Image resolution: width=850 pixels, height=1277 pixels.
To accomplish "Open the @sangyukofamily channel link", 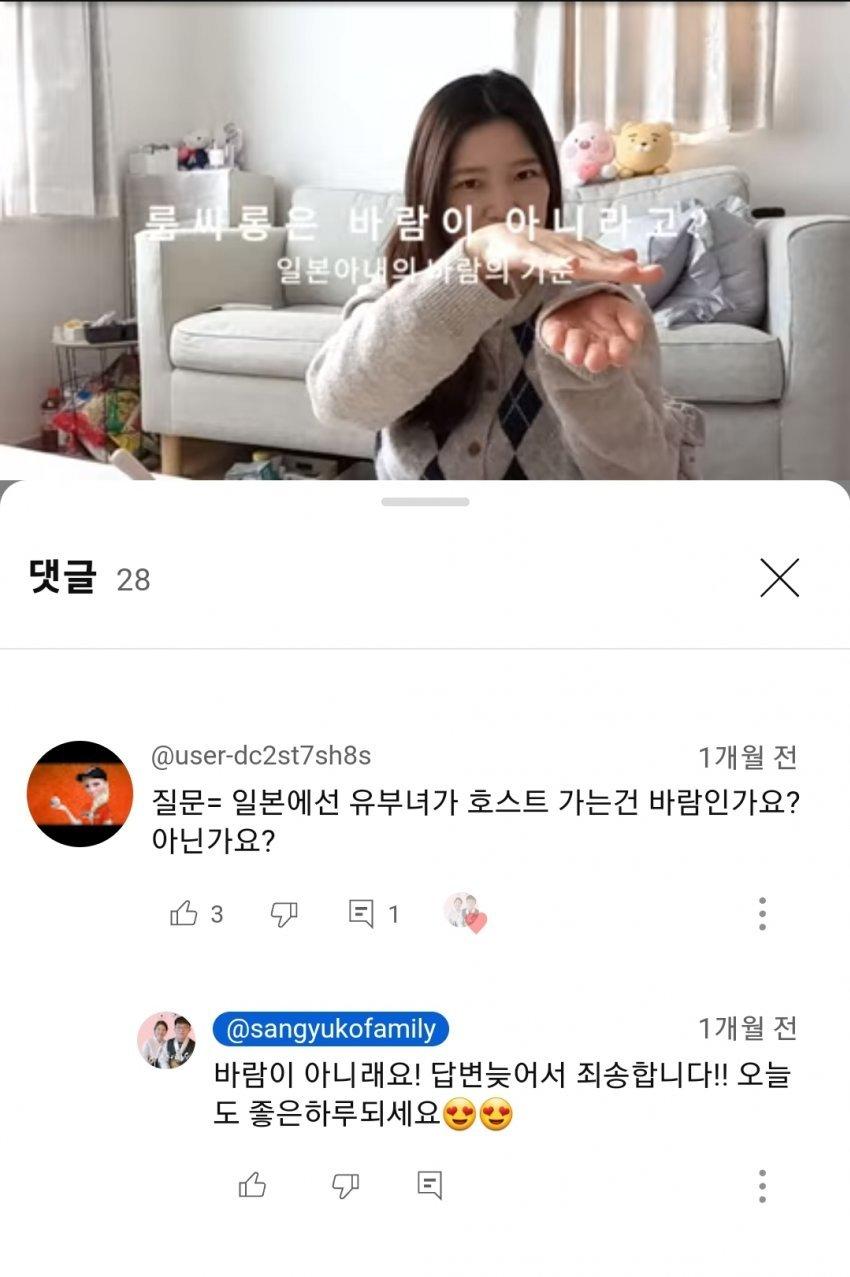I will (x=331, y=1029).
